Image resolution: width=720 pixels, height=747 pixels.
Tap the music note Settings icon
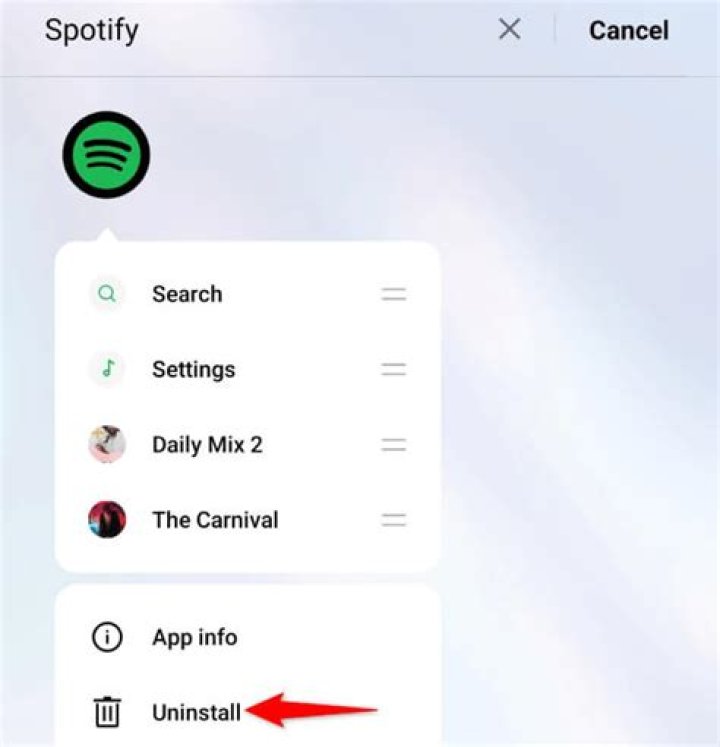click(x=106, y=369)
